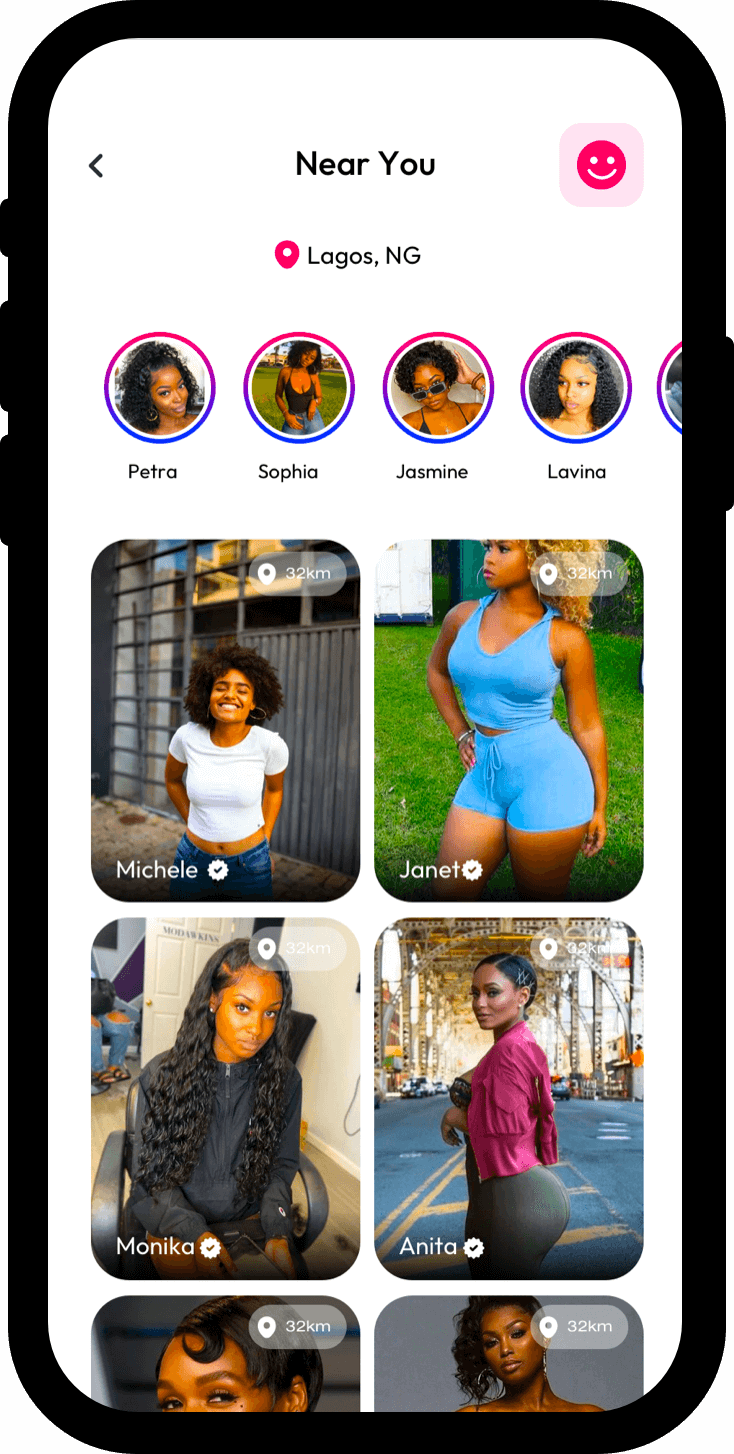Image resolution: width=734 pixels, height=1454 pixels.
Task: Open Lavina's story circle
Action: pos(576,388)
